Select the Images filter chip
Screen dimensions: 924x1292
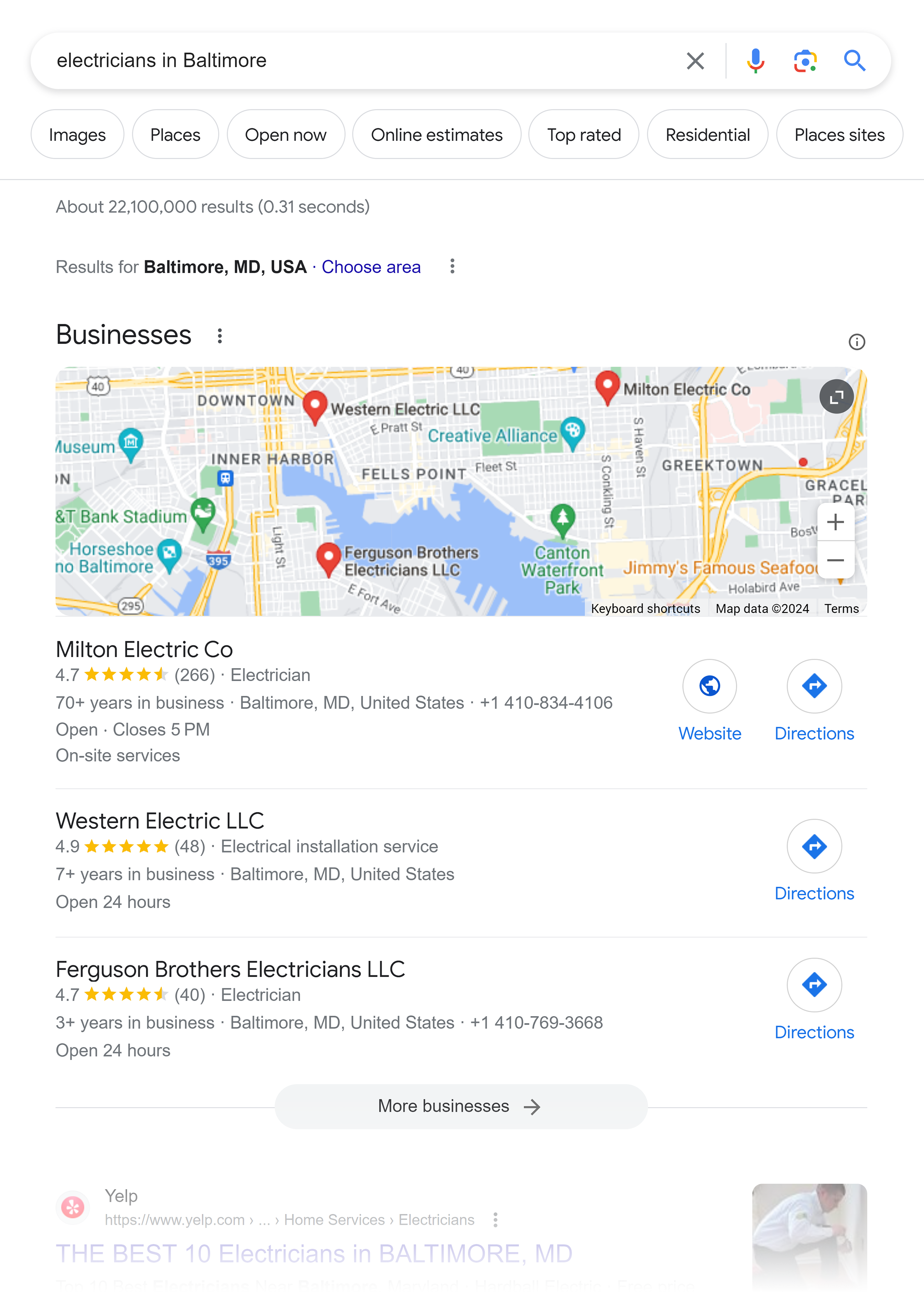pyautogui.click(x=77, y=135)
